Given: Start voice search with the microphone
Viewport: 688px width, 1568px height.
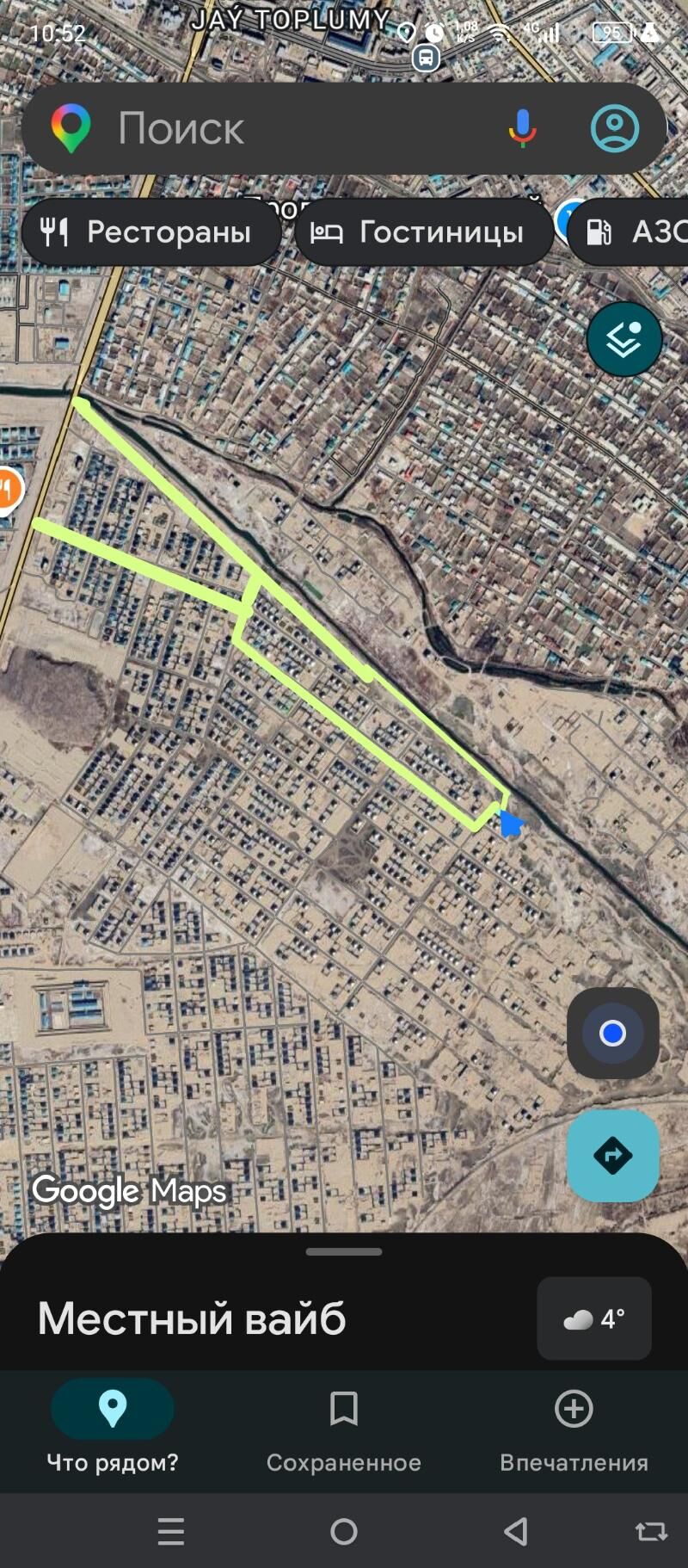Looking at the screenshot, I should 522,129.
